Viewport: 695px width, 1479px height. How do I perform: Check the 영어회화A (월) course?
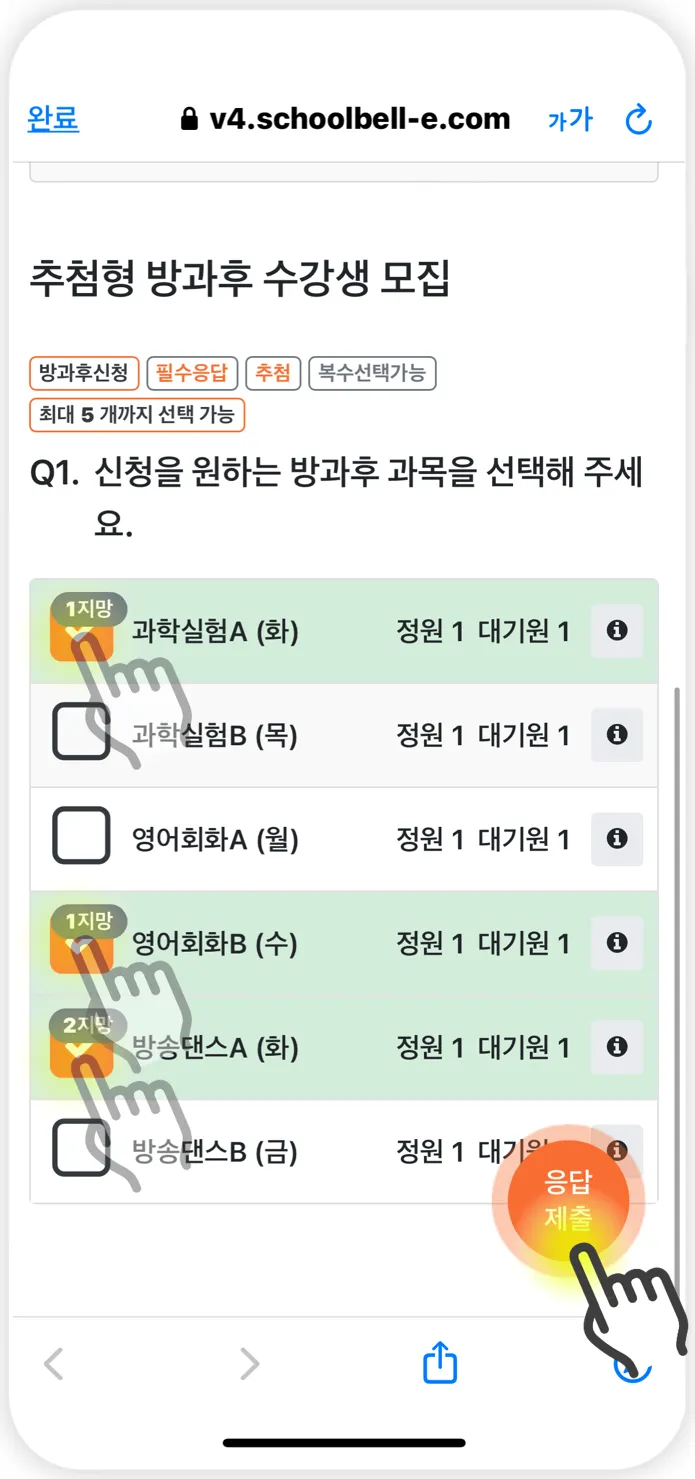click(x=81, y=839)
